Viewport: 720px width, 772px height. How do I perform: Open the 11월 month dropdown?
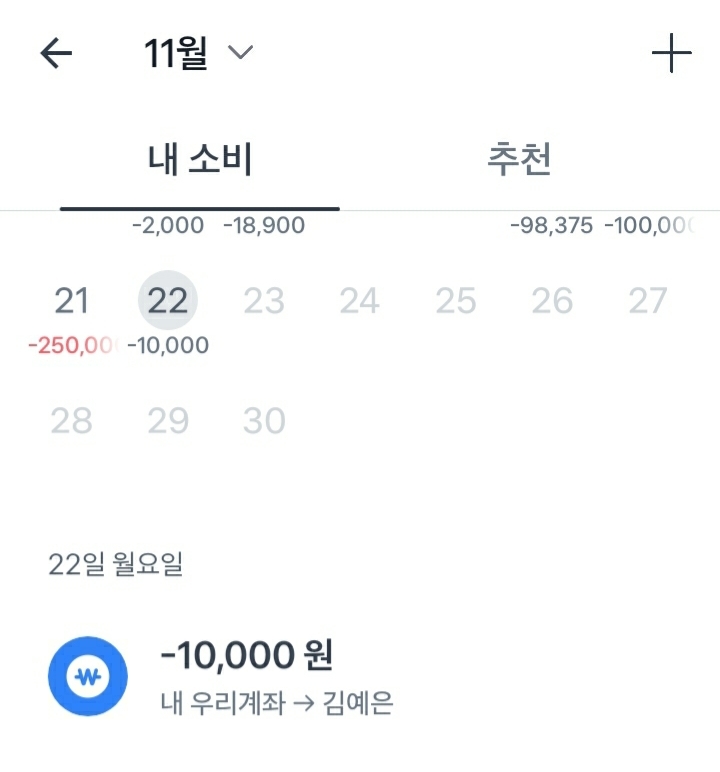pyautogui.click(x=198, y=53)
